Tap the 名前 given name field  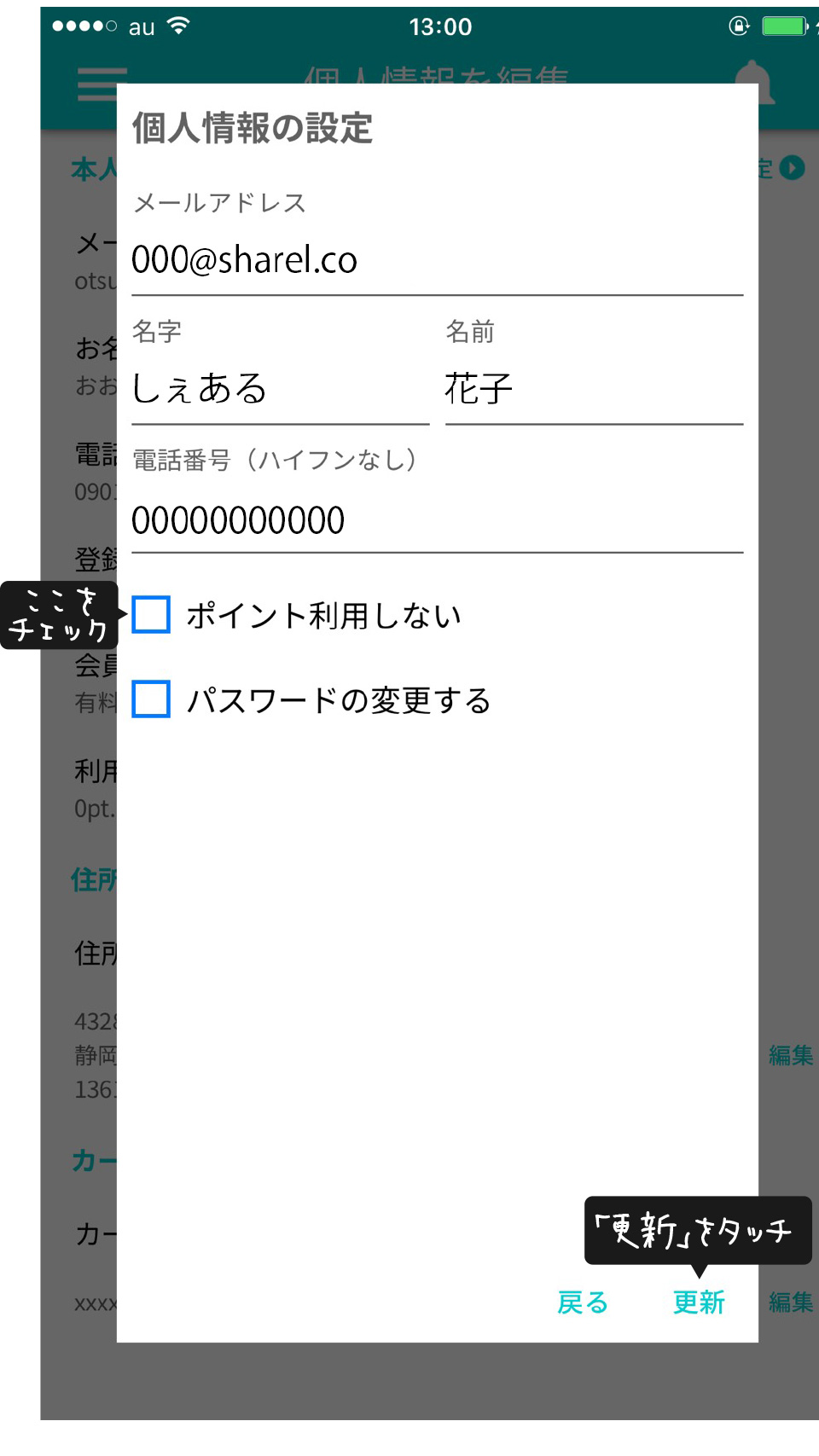(594, 389)
